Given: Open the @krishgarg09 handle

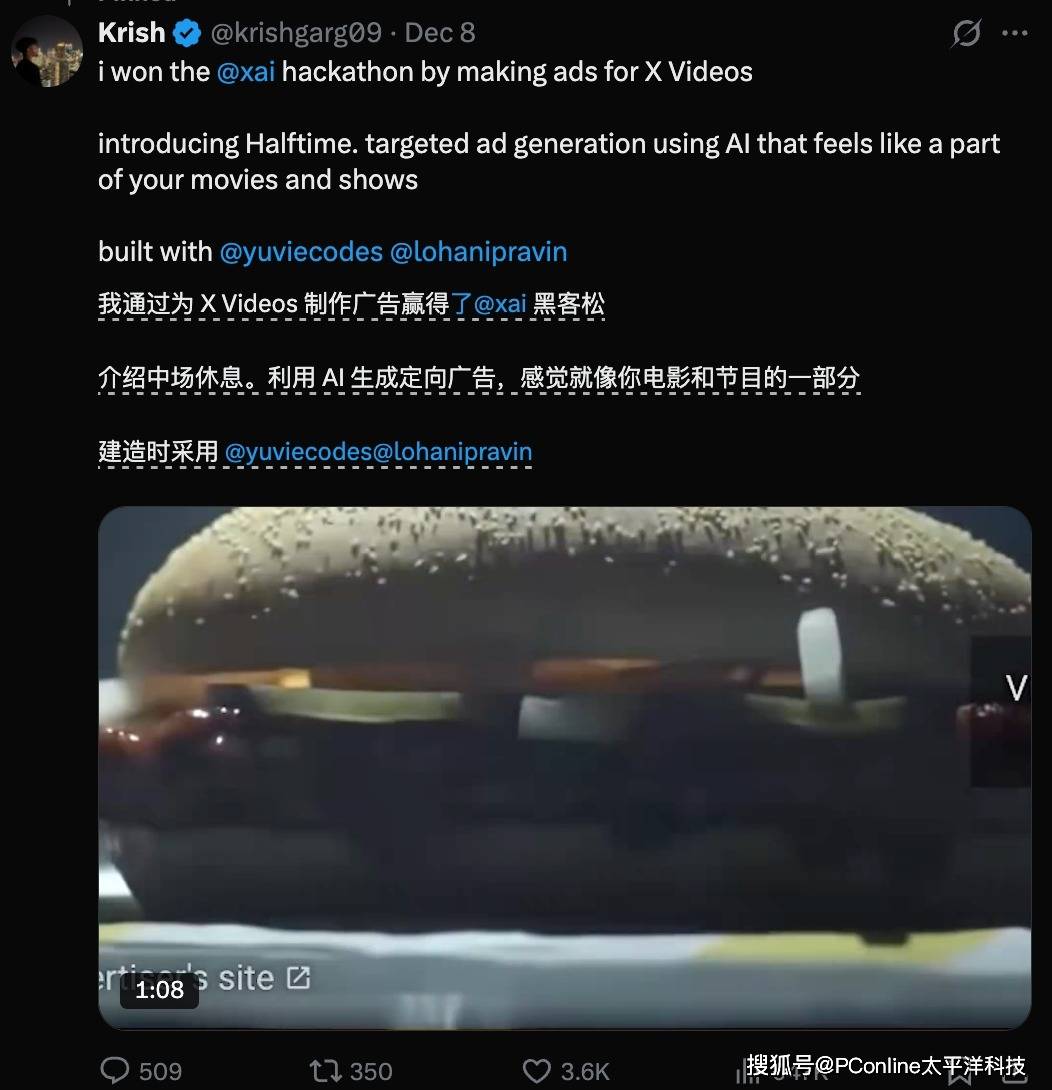Looking at the screenshot, I should pos(296,33).
